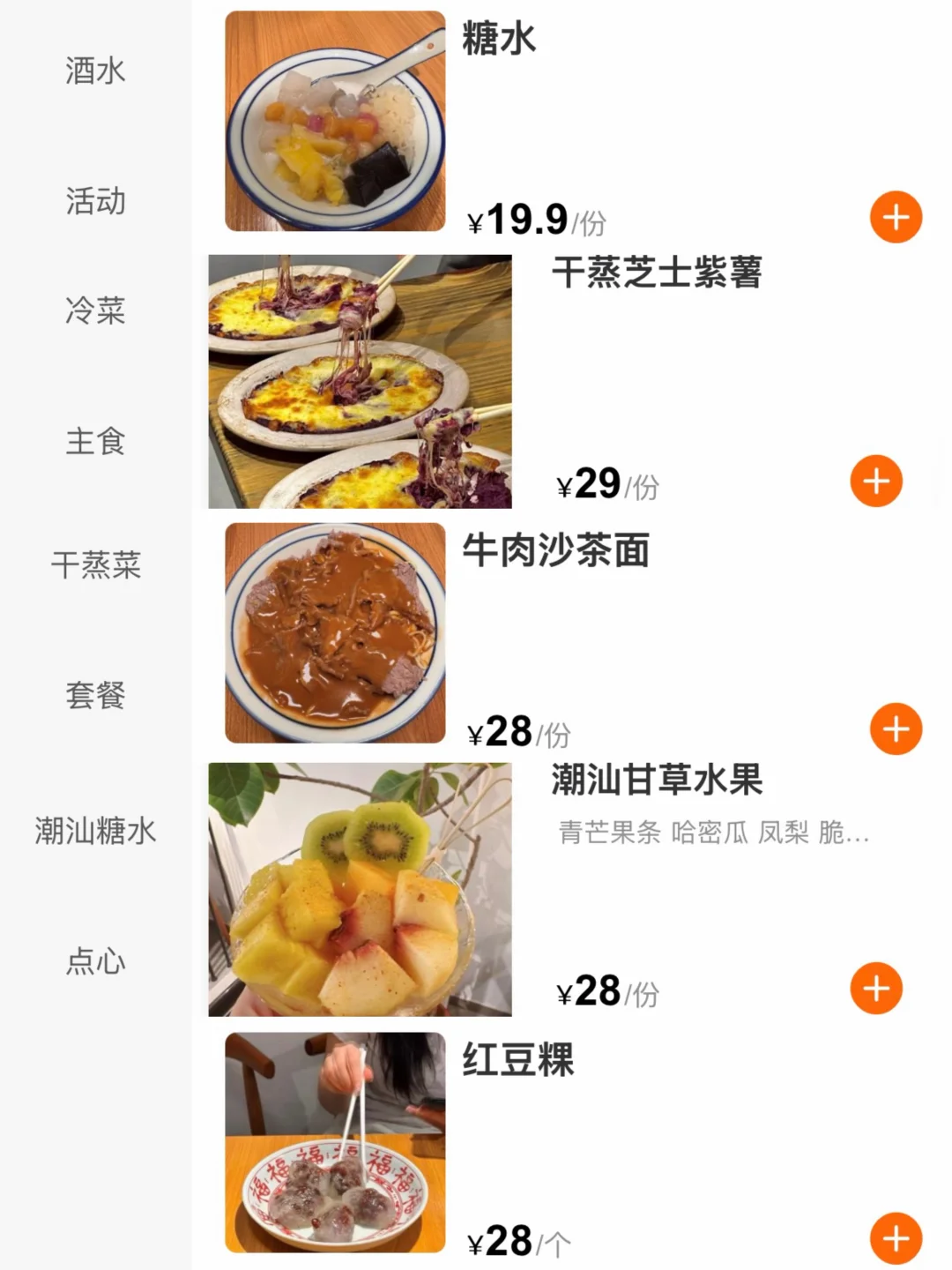Select the 酒水 category

[95, 71]
